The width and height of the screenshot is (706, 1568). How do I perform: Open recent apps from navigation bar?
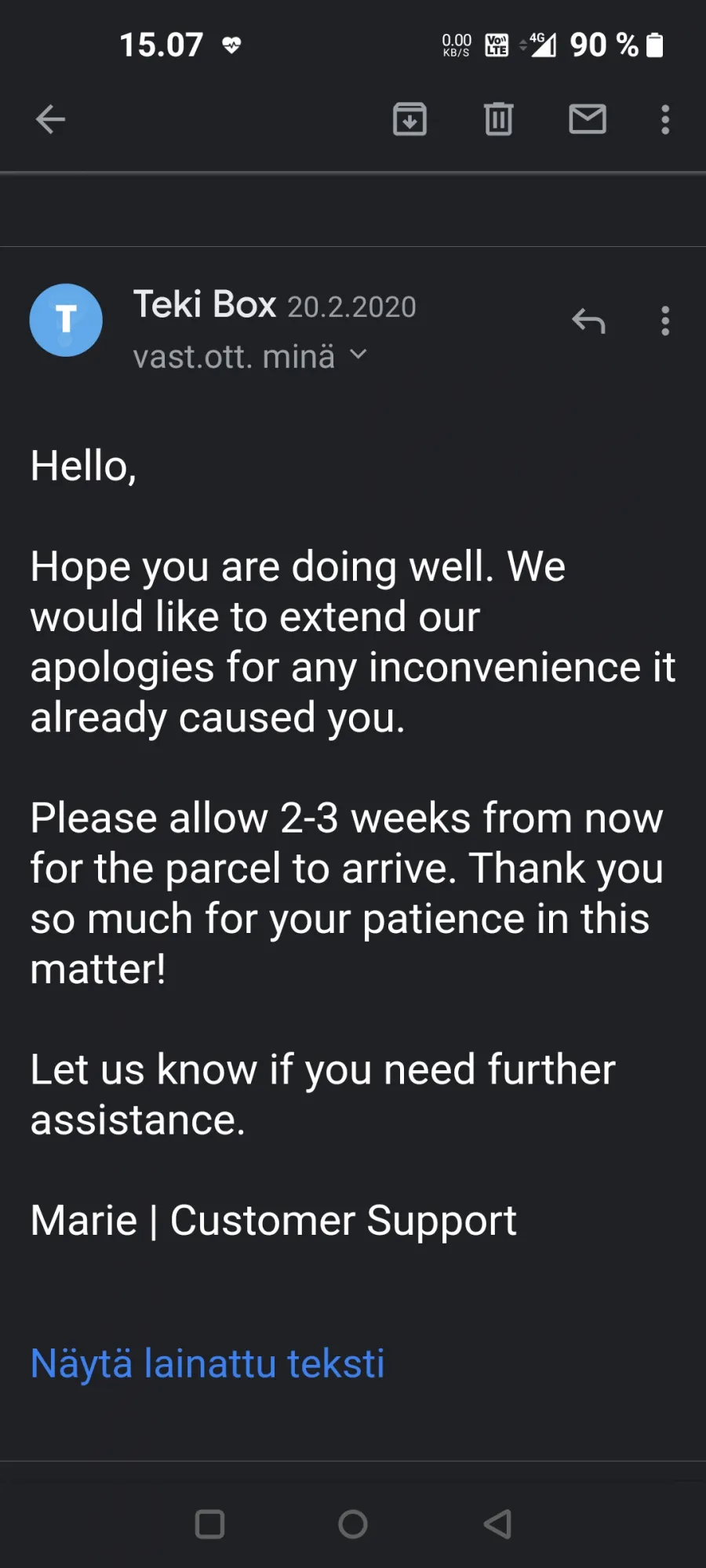pos(209,1524)
